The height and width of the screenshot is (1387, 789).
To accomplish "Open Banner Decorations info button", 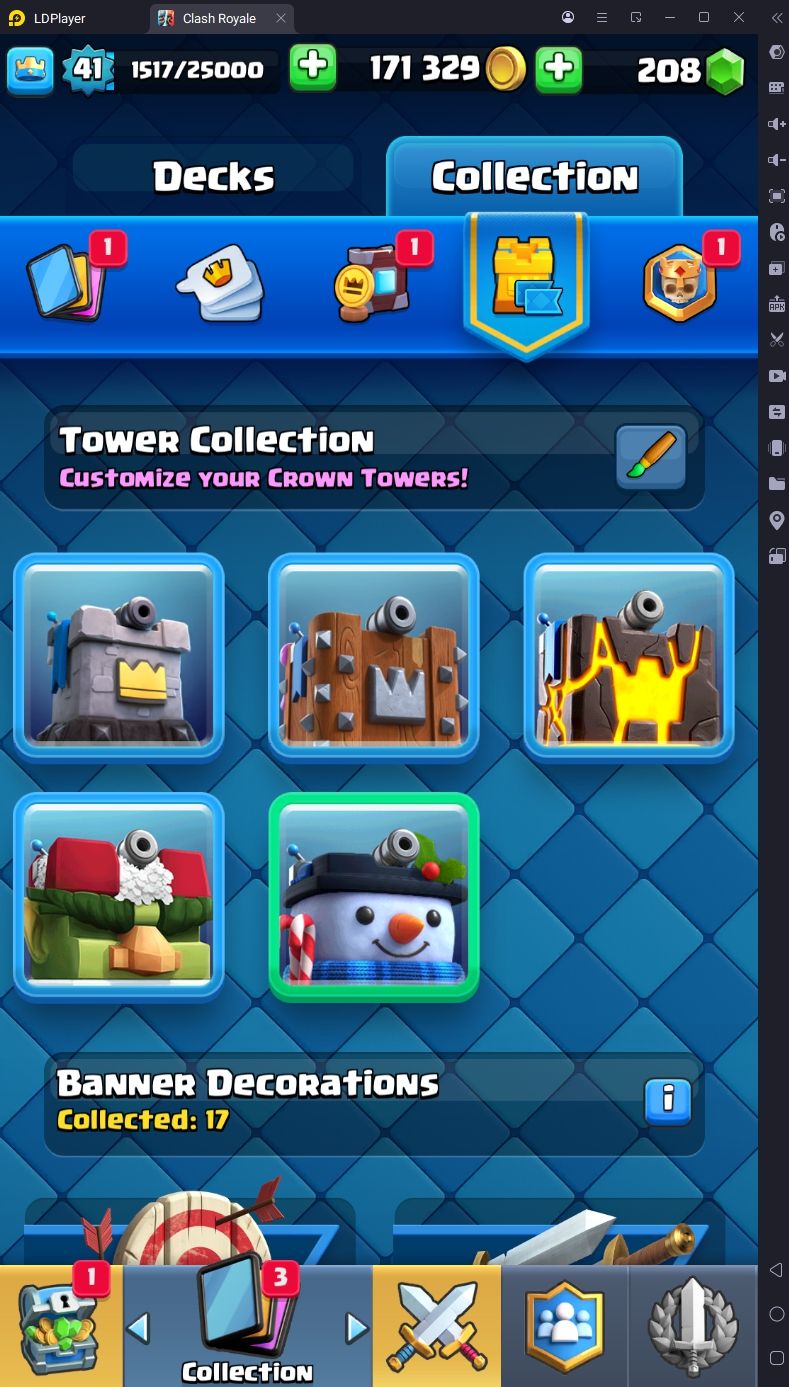I will [x=668, y=1101].
